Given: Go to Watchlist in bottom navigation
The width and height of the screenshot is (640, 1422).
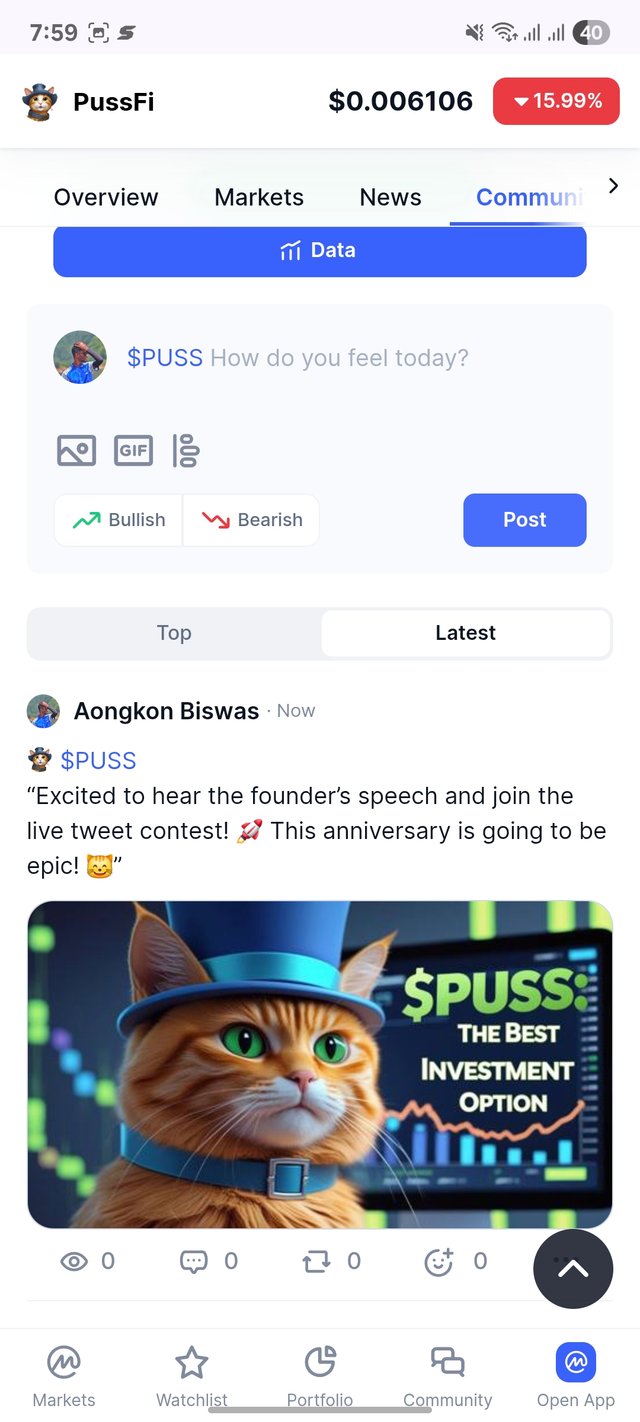Looking at the screenshot, I should click(192, 1377).
